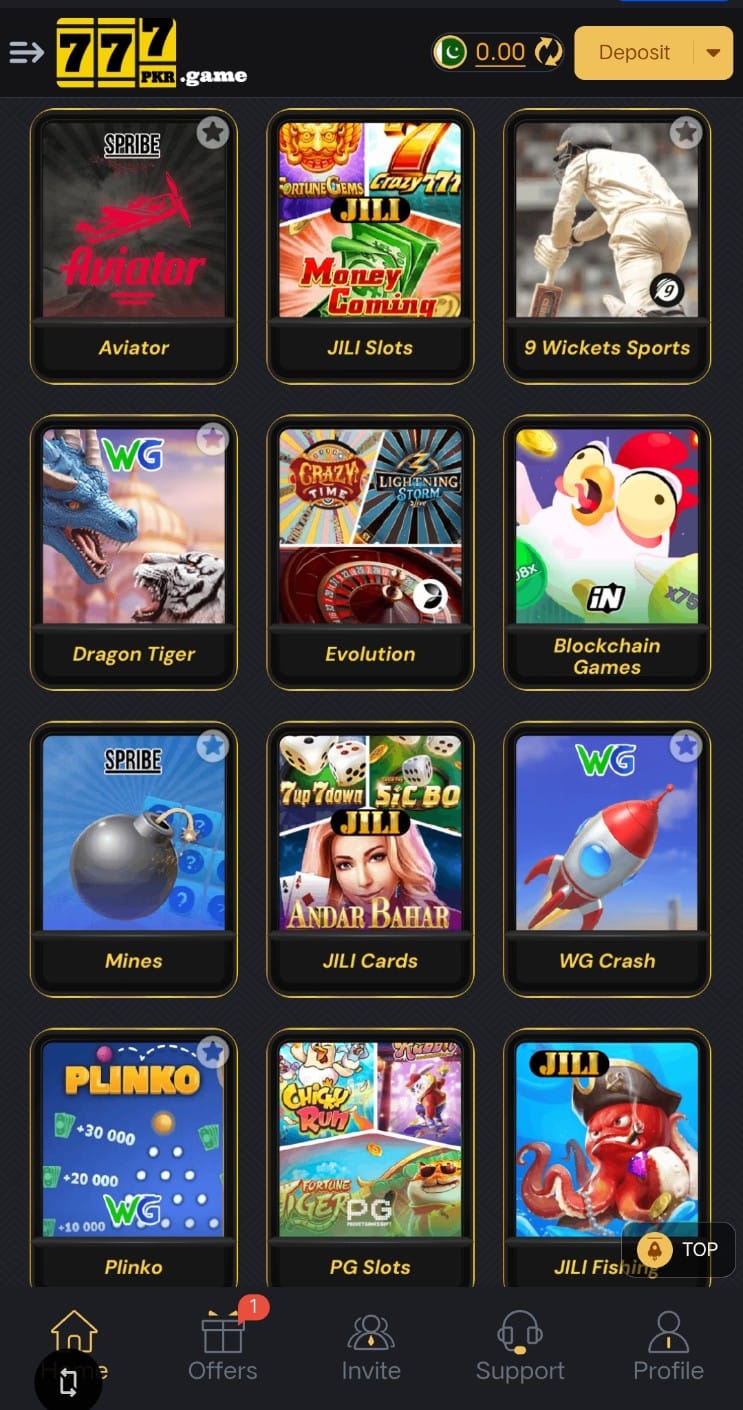Open the sidebar hamburger menu
Viewport: 743px width, 1410px height.
coord(25,52)
